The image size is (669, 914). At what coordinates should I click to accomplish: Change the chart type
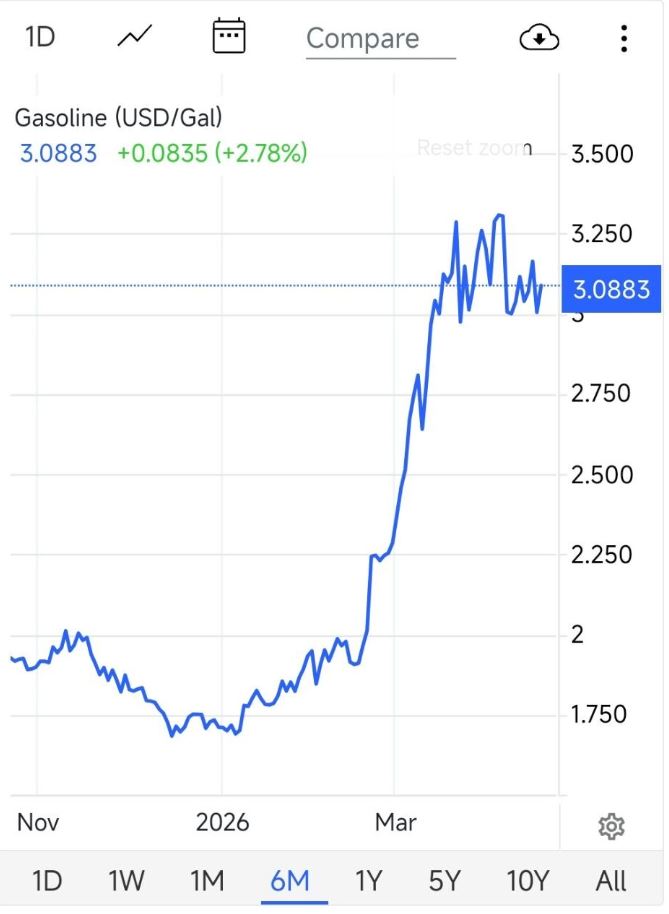click(134, 37)
